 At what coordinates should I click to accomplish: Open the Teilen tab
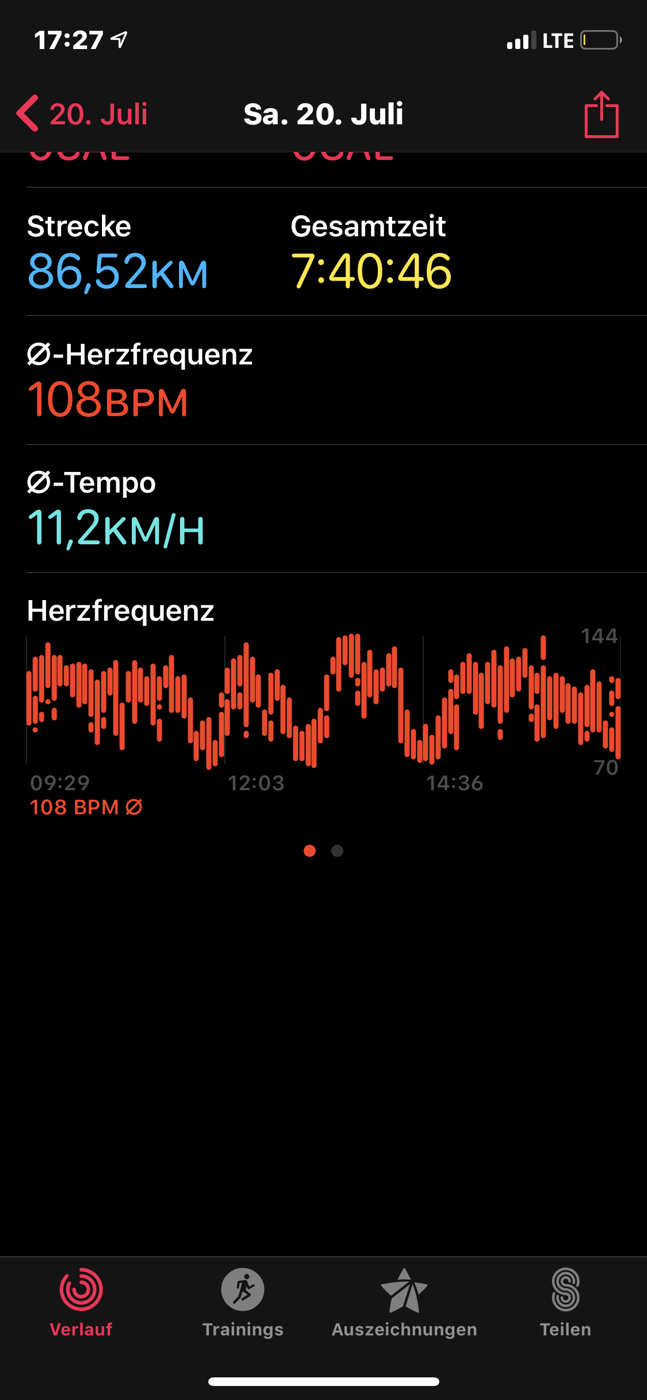tap(565, 1302)
